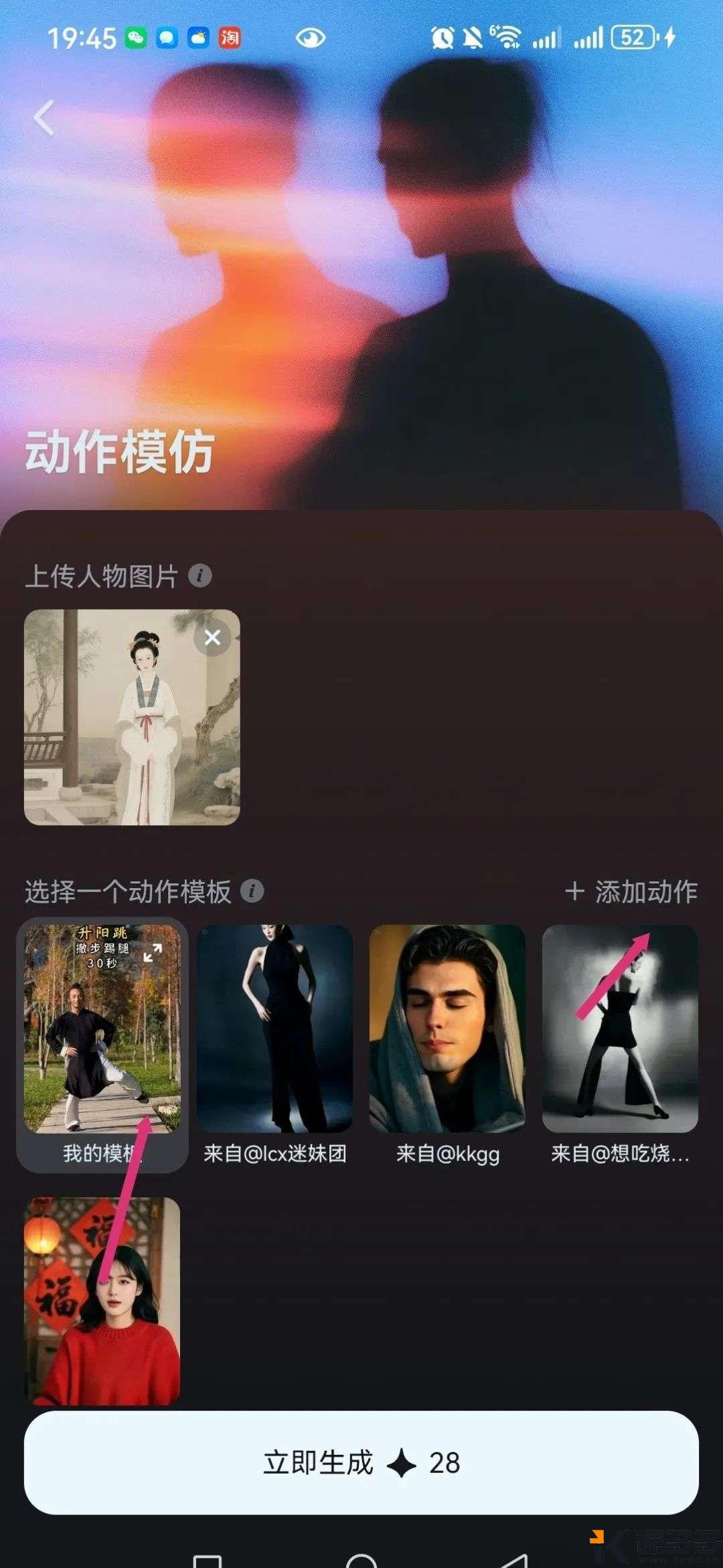
Task: Tap 添加动作 to add a motion
Action: point(631,891)
